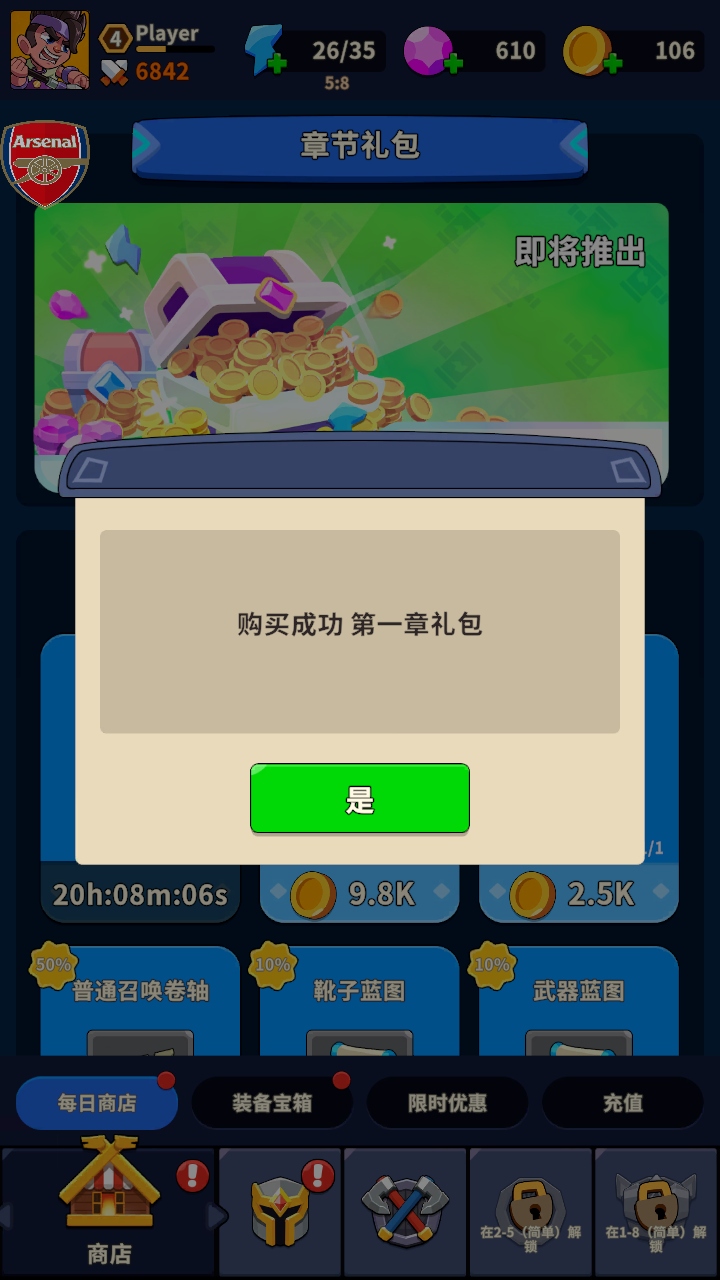Go to previous package with left arrow
The width and height of the screenshot is (720, 1280).
tap(146, 146)
